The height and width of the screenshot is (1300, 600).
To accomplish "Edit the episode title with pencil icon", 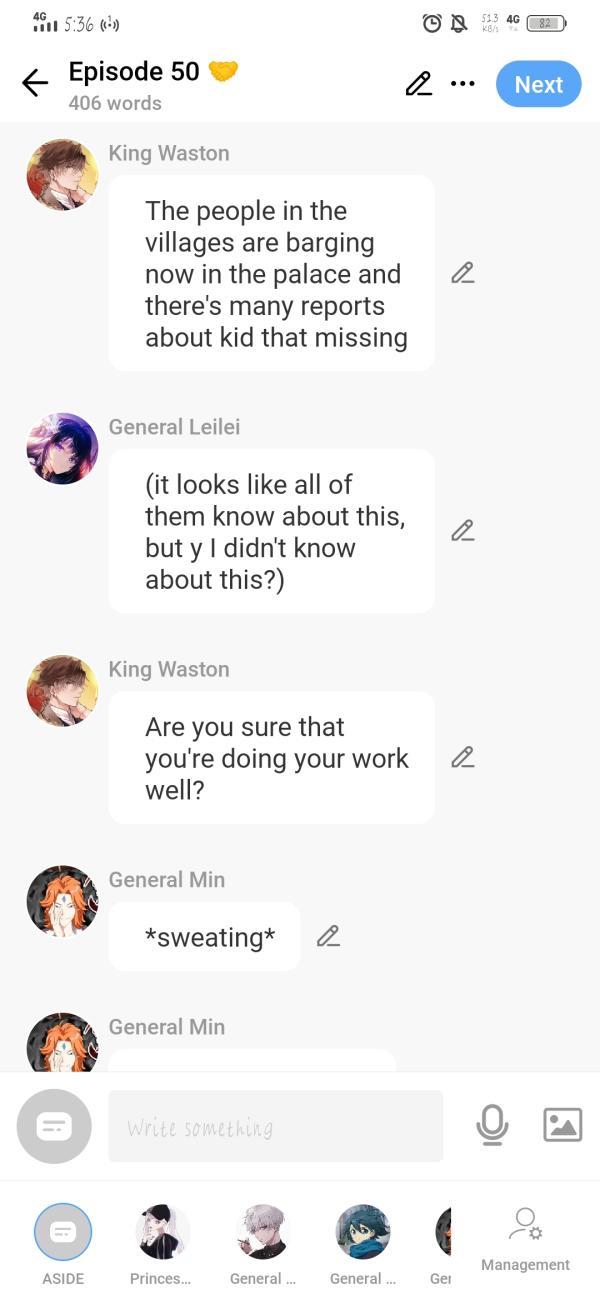I will [x=418, y=84].
